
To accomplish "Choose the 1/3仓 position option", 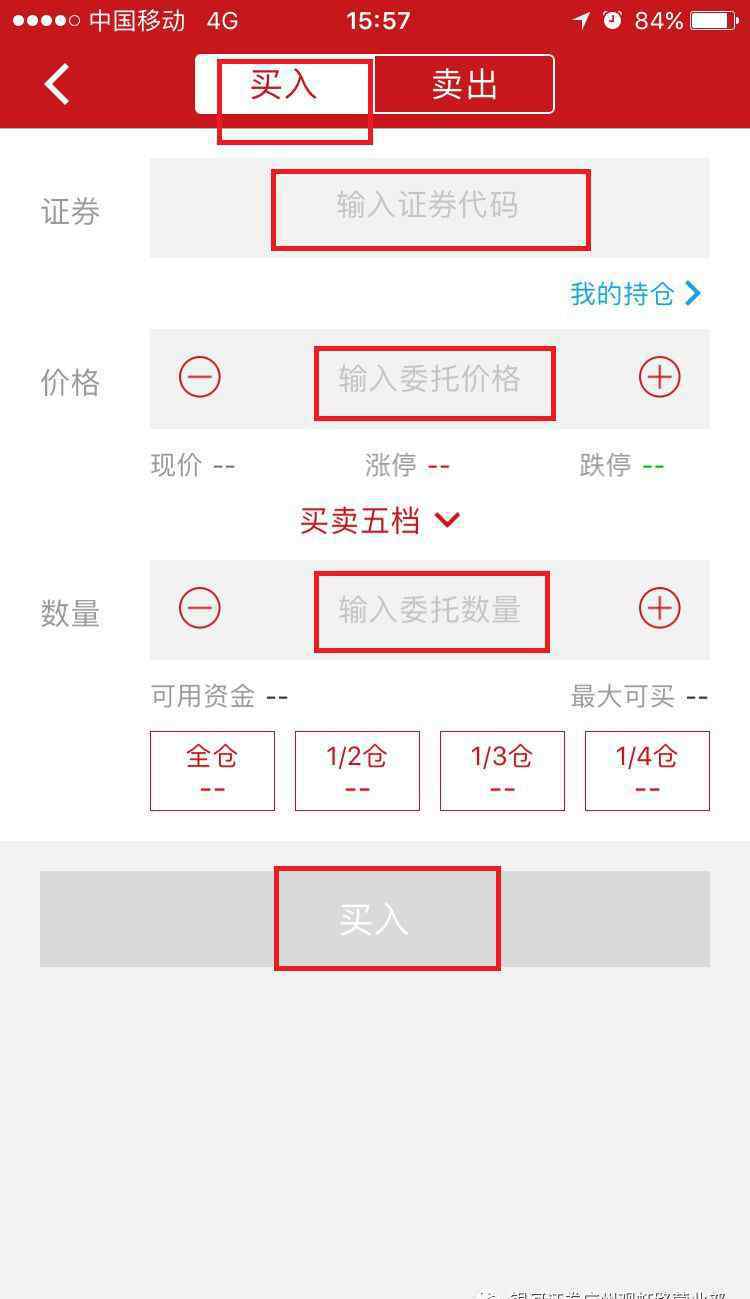I will 502,771.
